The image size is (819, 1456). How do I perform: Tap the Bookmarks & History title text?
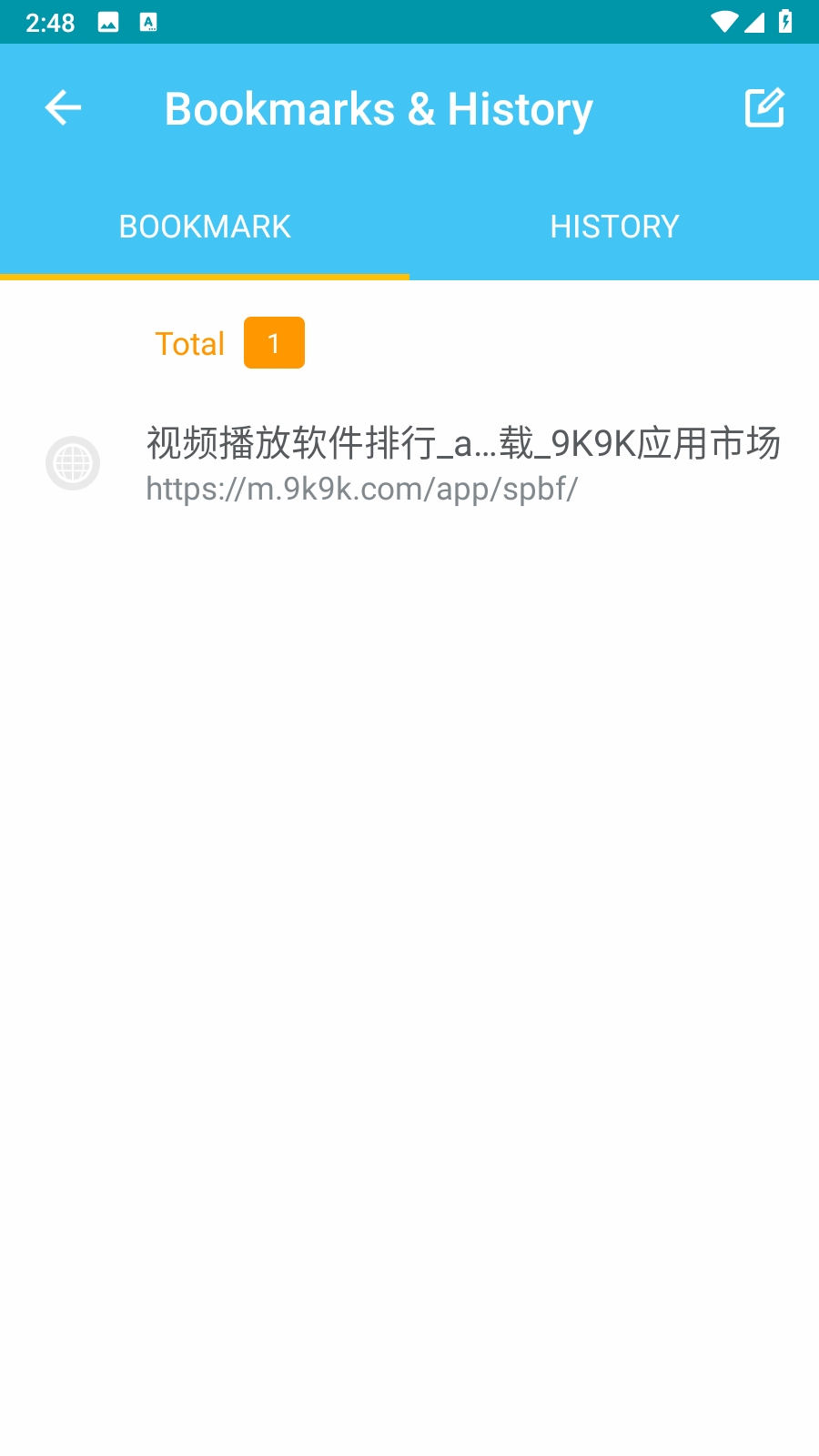point(378,107)
